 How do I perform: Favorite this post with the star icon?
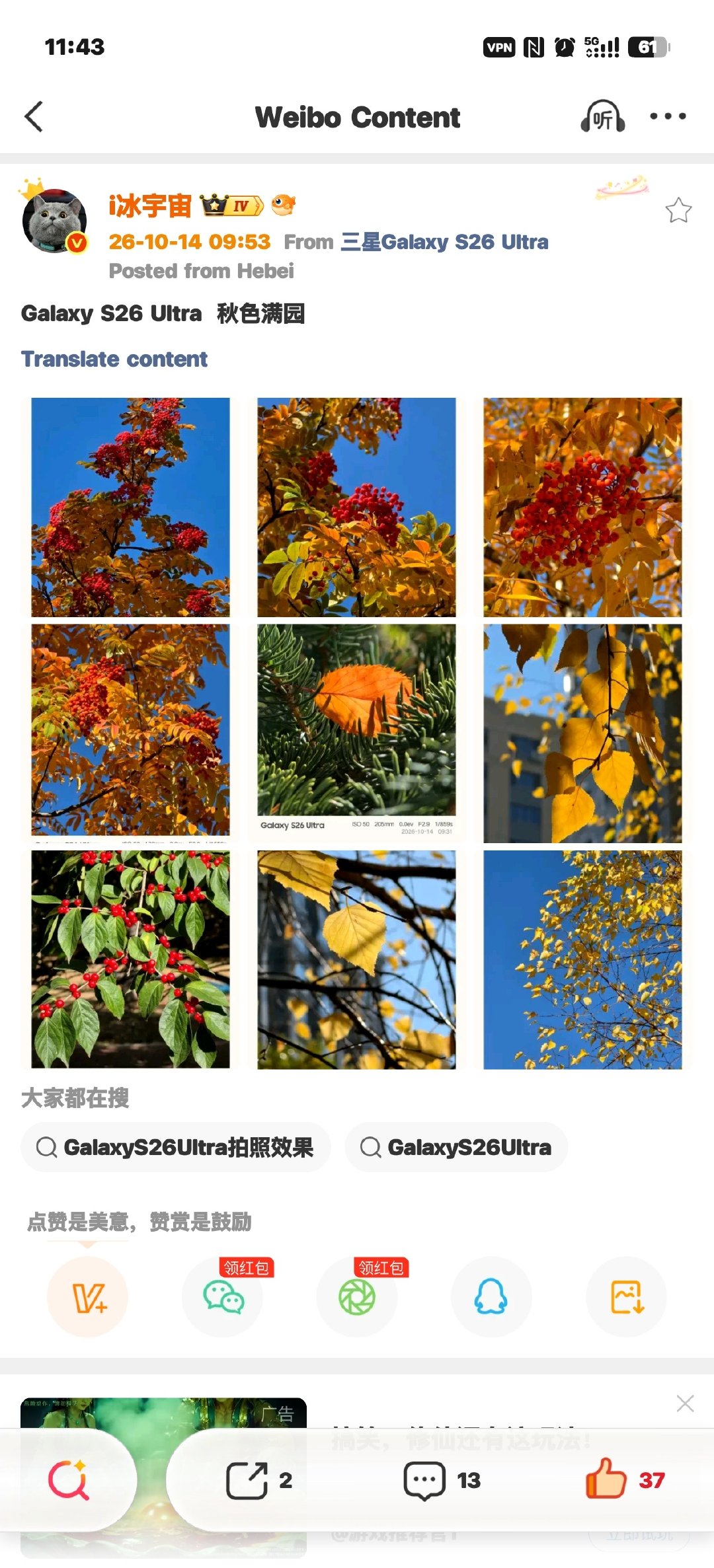(x=678, y=210)
